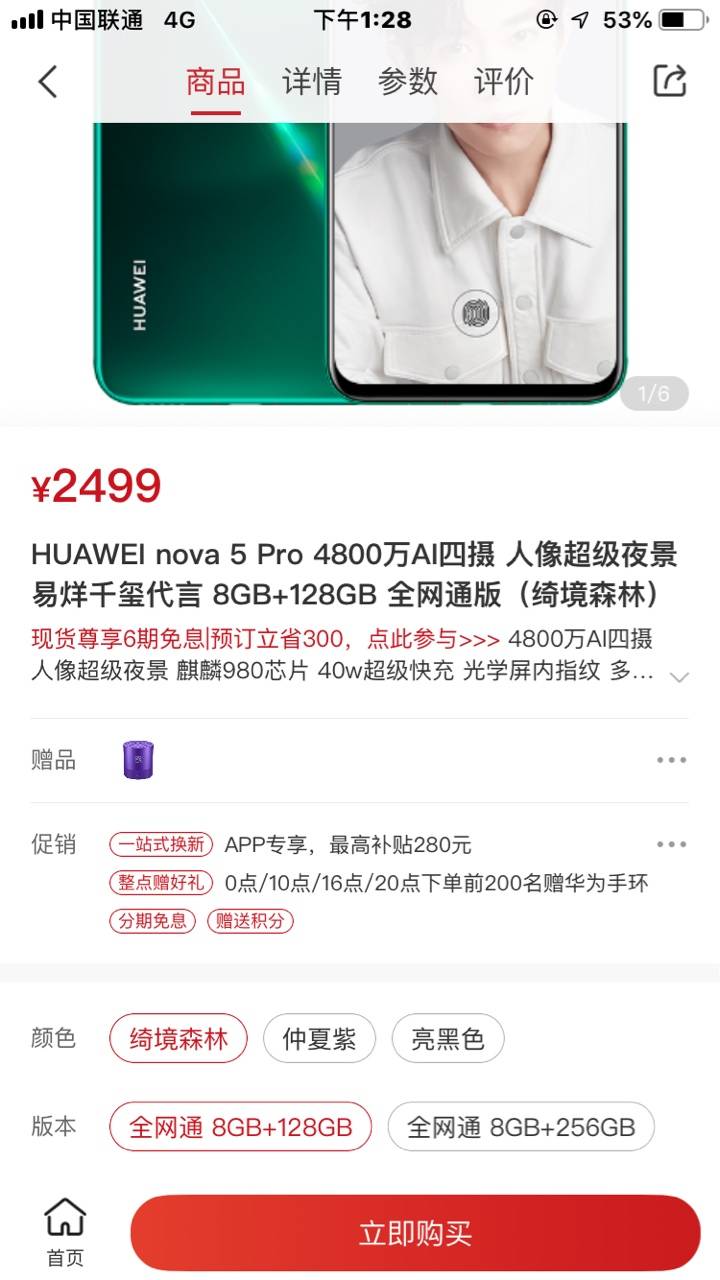Image resolution: width=720 pixels, height=1280 pixels.
Task: Open the 评价 reviews tab
Action: [504, 82]
